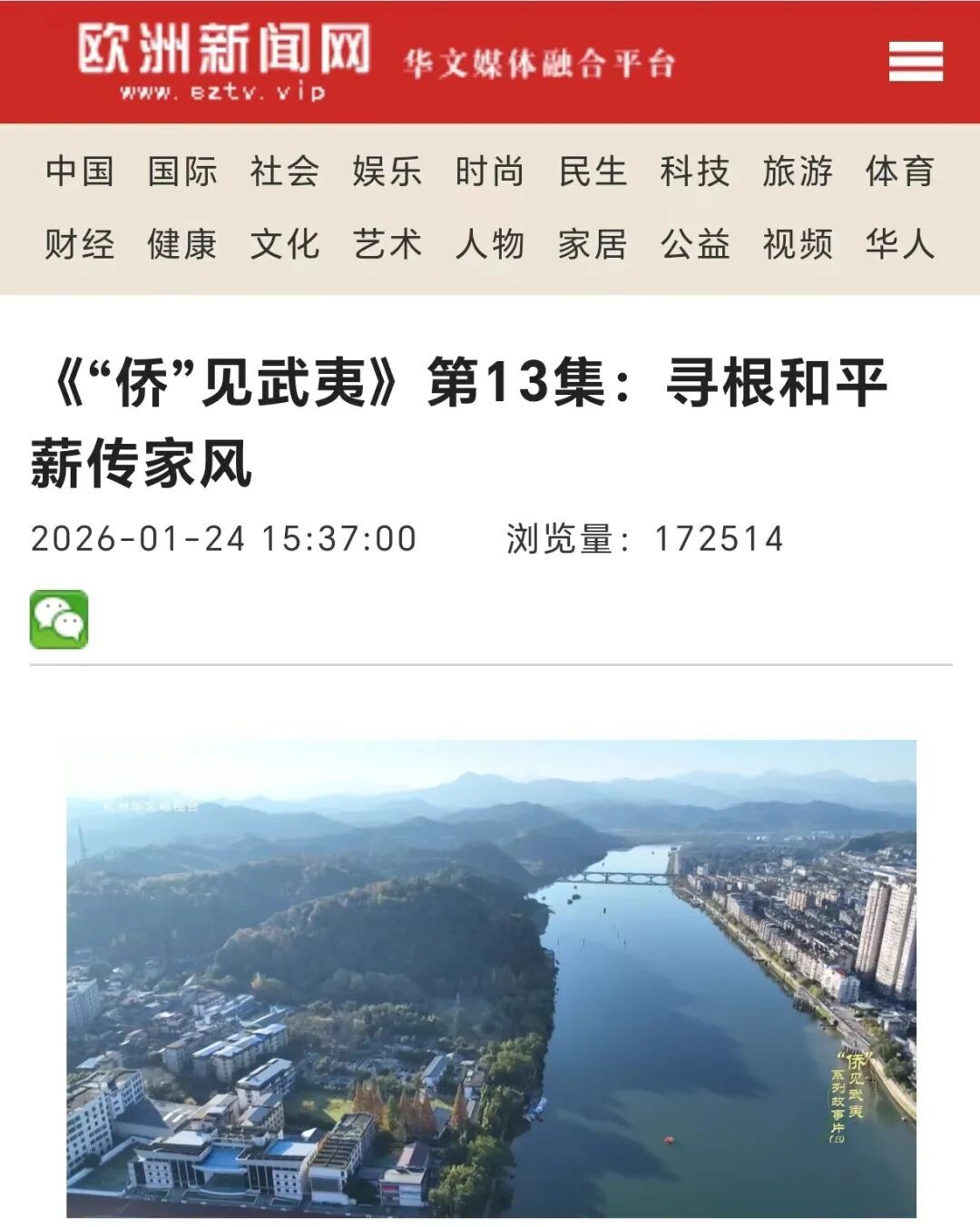Go to the 中国 section
The height and width of the screenshot is (1227, 980).
(80, 172)
